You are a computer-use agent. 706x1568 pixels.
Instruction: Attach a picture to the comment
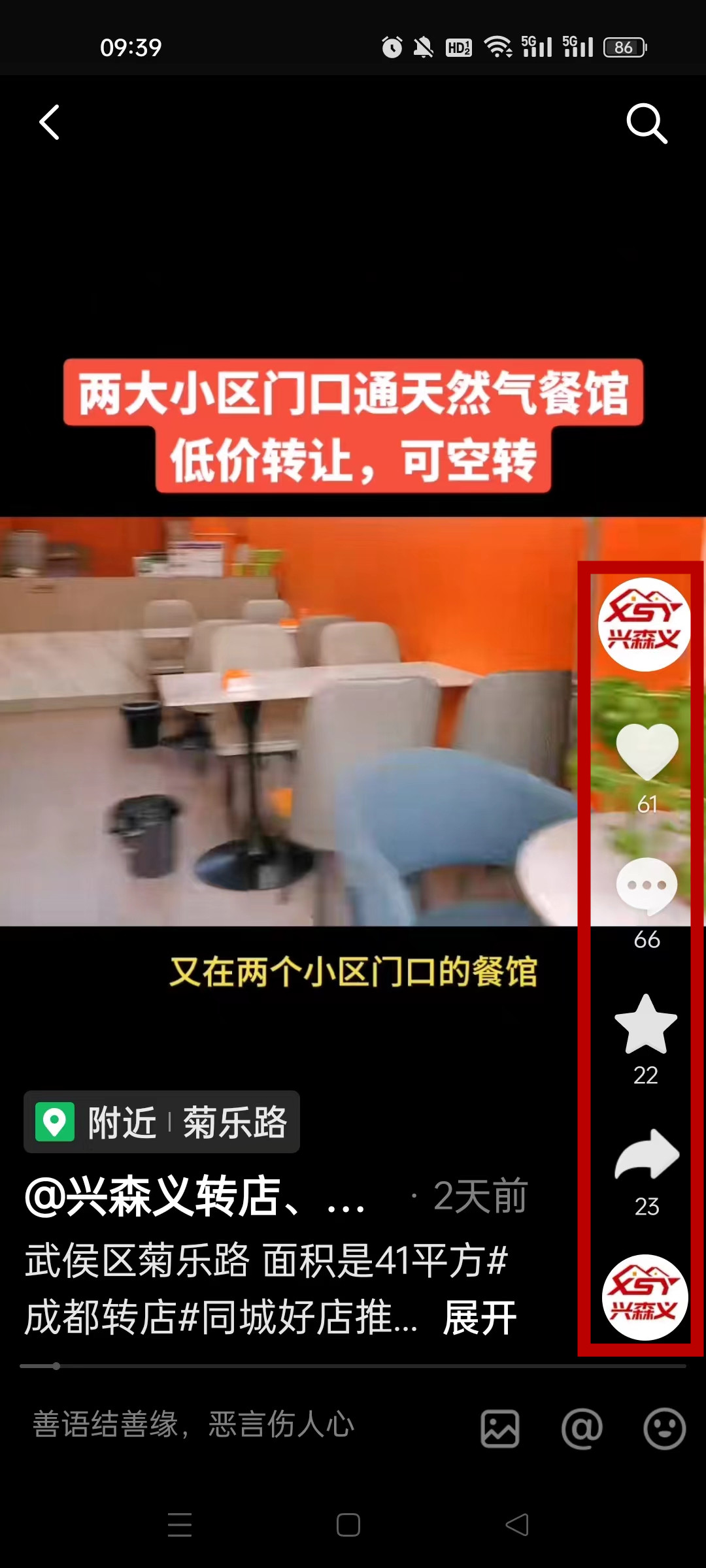pyautogui.click(x=500, y=1429)
